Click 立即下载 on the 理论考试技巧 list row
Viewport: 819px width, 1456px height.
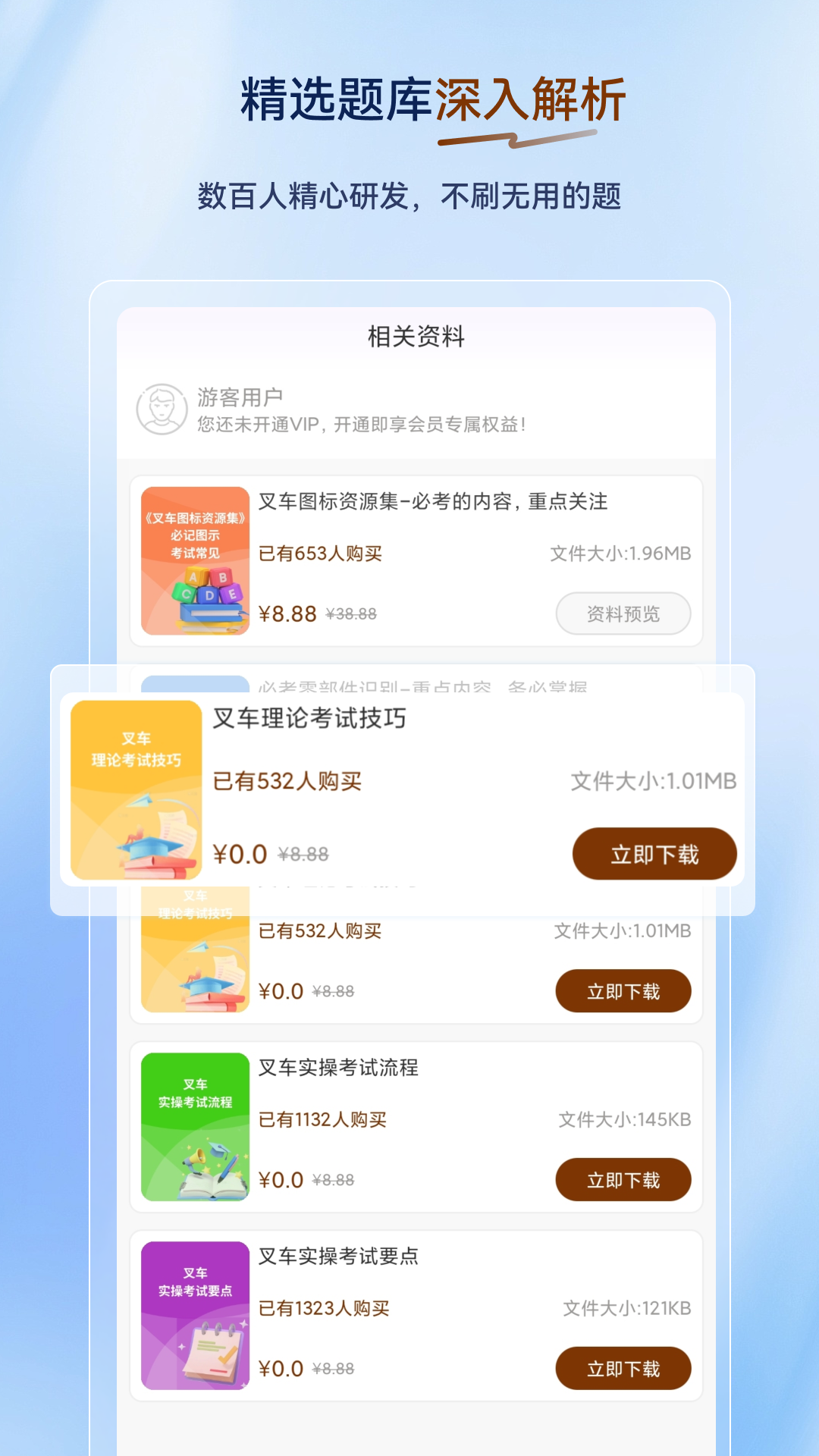pyautogui.click(x=623, y=991)
